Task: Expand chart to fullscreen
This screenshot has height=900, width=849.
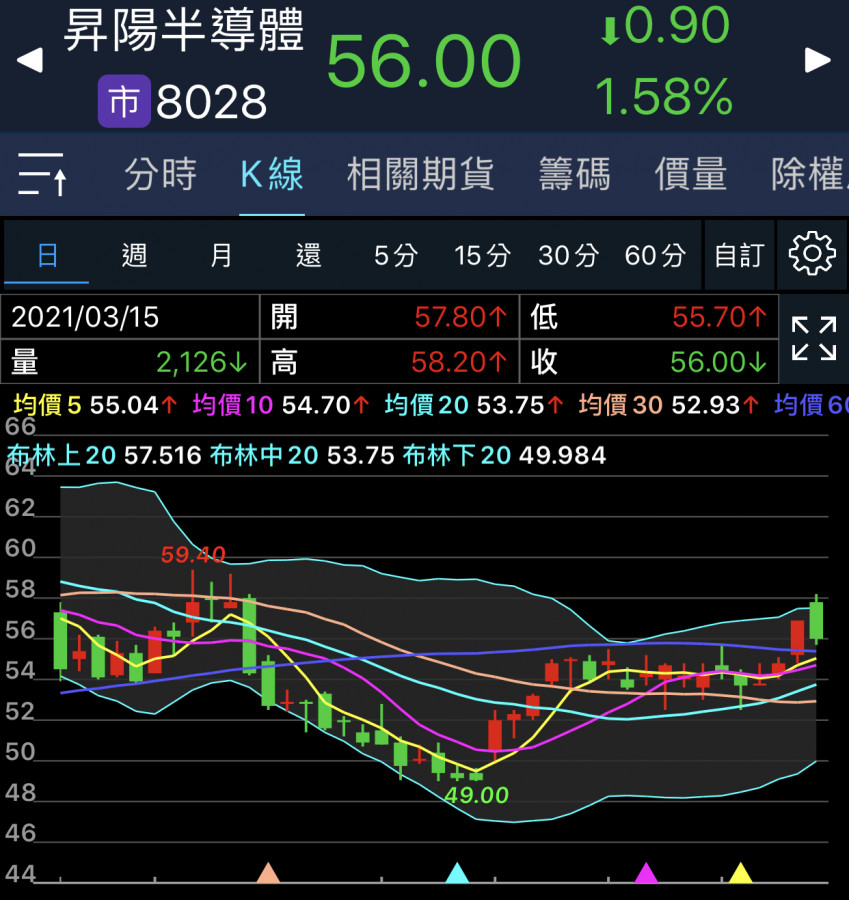Action: pos(813,338)
